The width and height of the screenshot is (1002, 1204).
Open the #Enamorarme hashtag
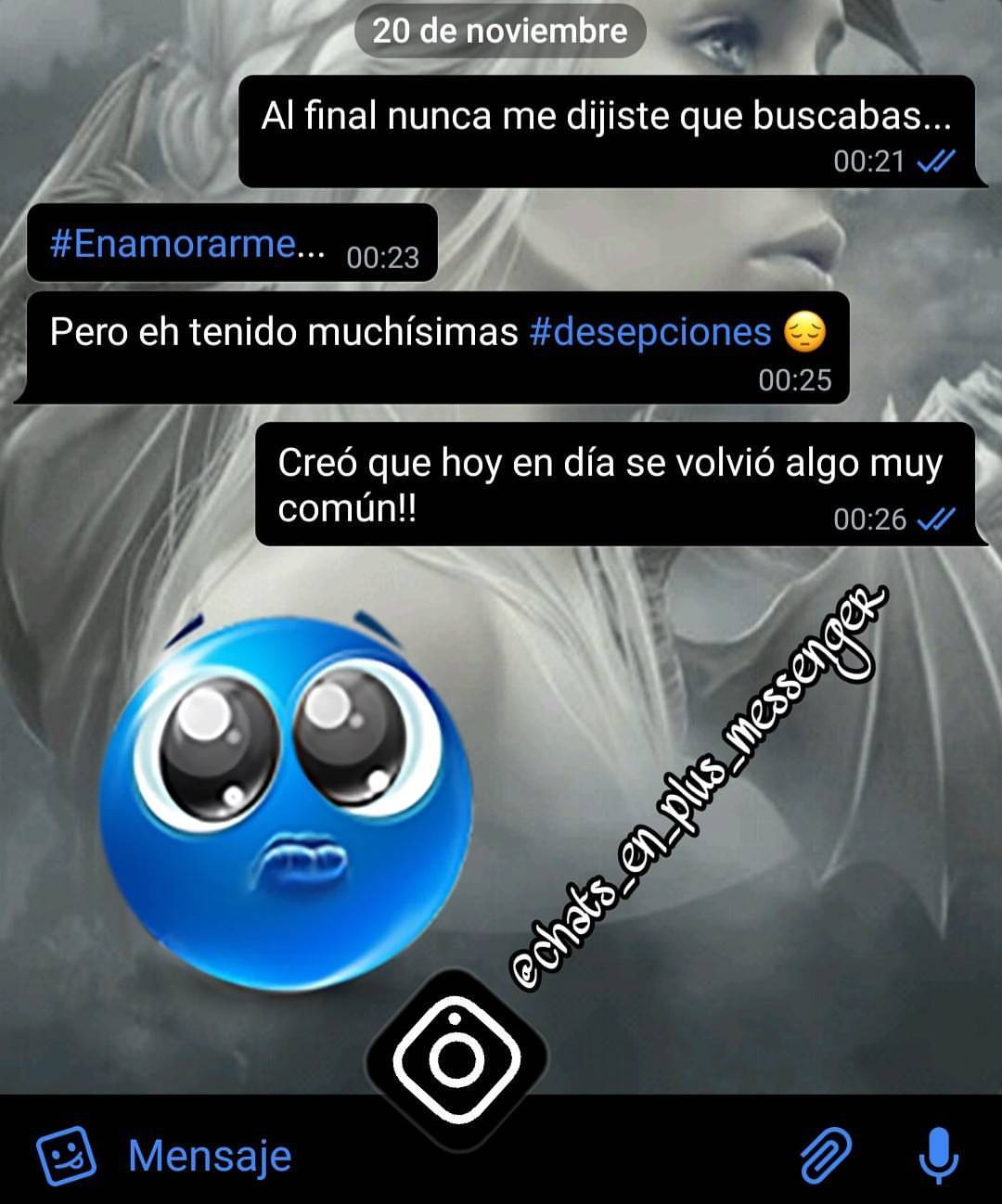[x=186, y=244]
